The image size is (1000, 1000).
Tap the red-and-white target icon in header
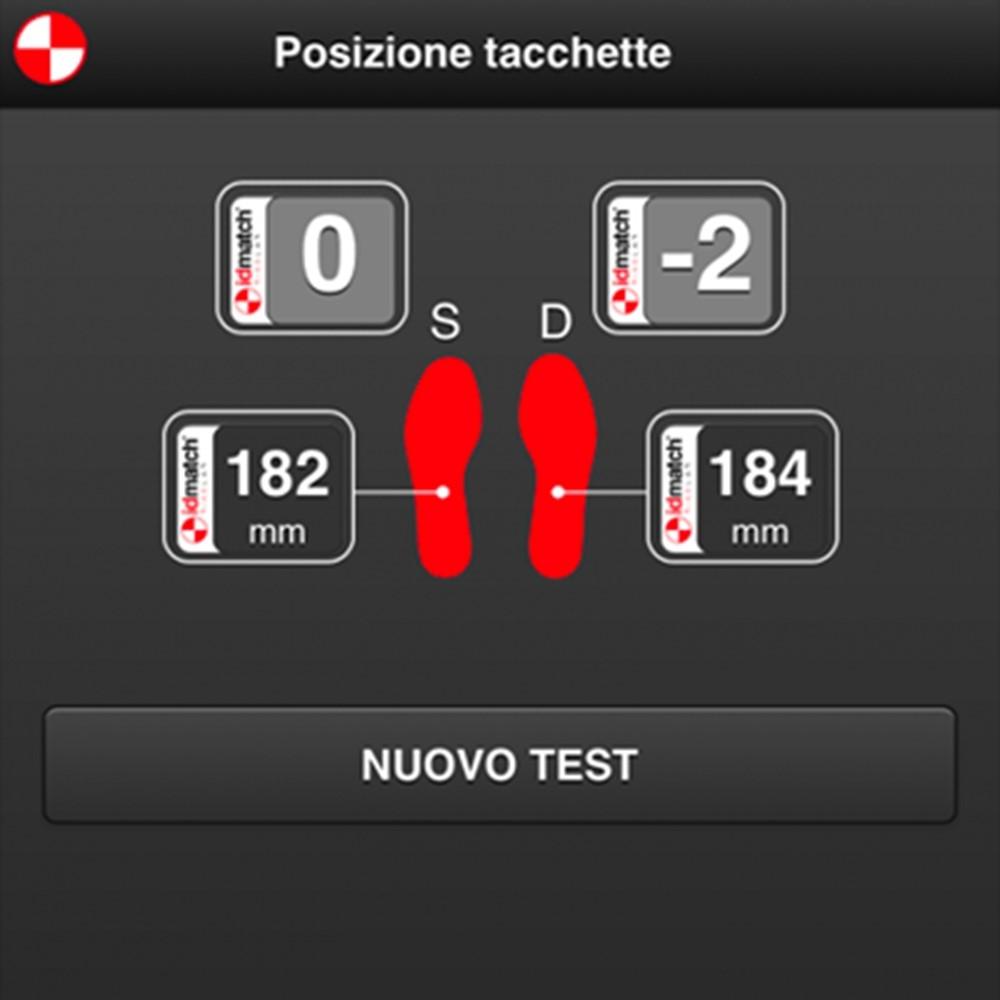pos(50,47)
